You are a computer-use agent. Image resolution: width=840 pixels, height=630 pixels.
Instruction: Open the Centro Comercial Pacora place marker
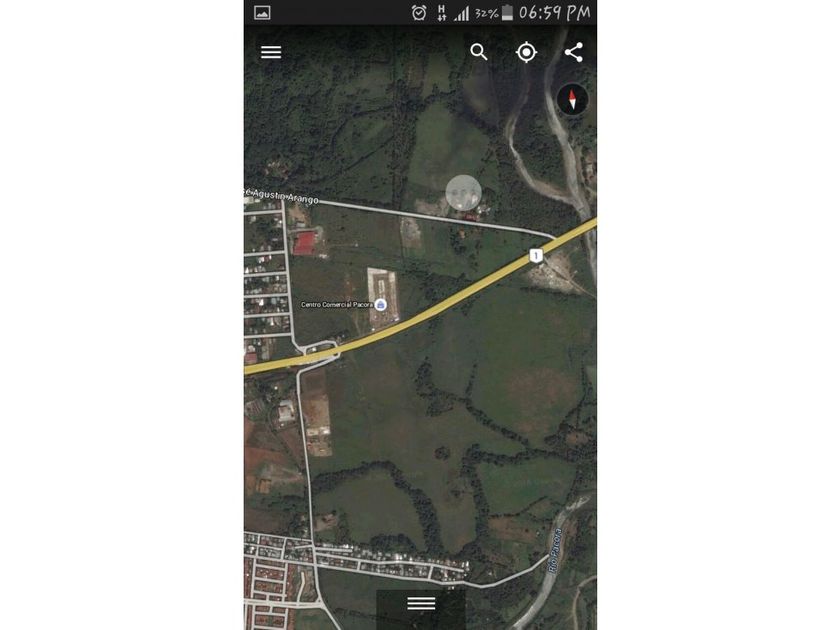tap(380, 304)
